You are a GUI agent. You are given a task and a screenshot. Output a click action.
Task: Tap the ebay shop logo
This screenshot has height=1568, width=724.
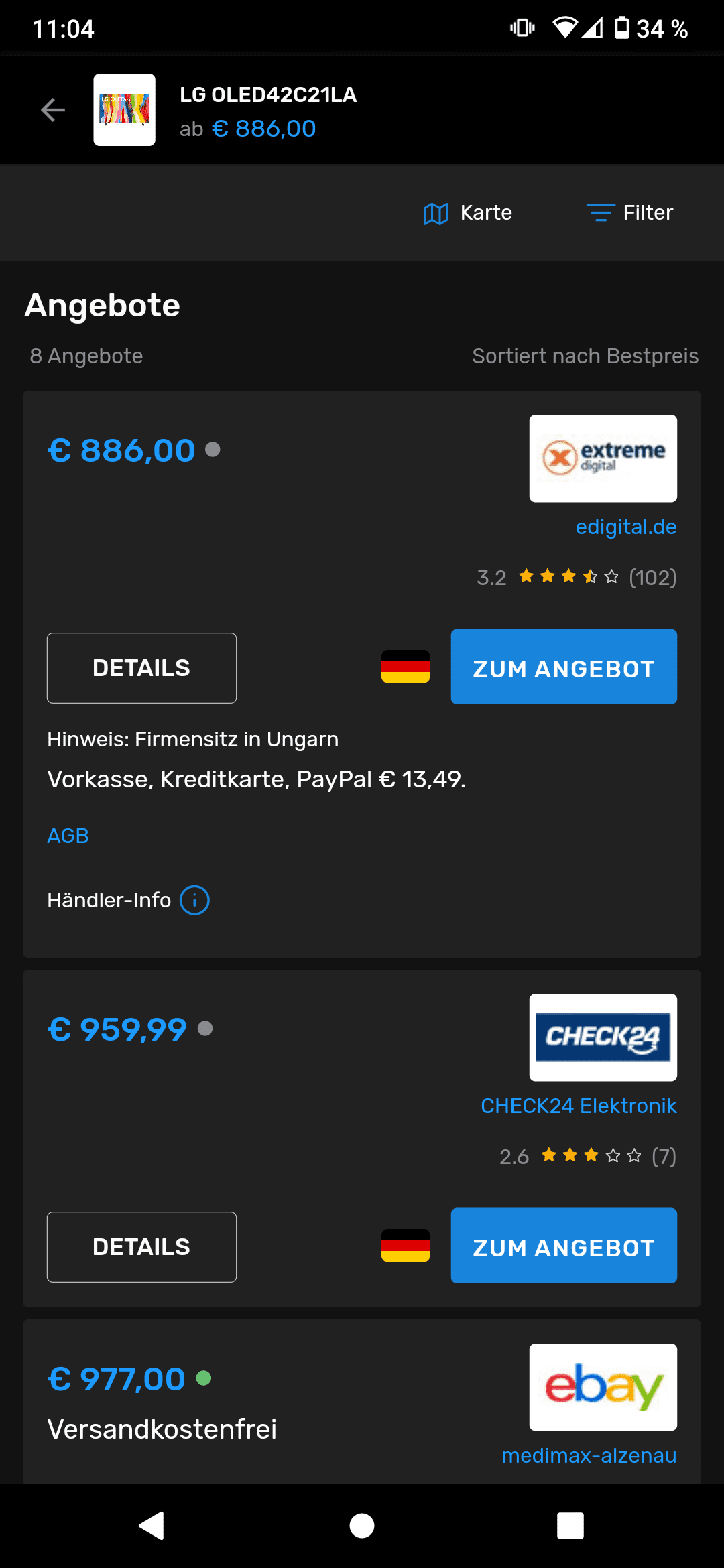click(x=603, y=1387)
